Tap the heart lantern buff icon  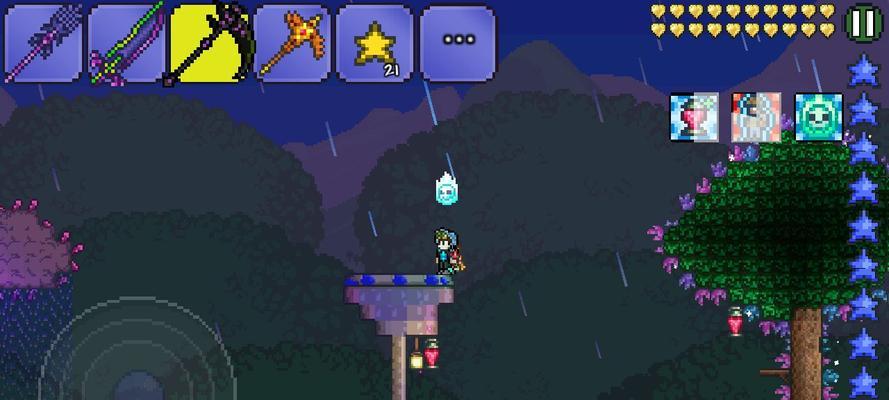pos(694,117)
